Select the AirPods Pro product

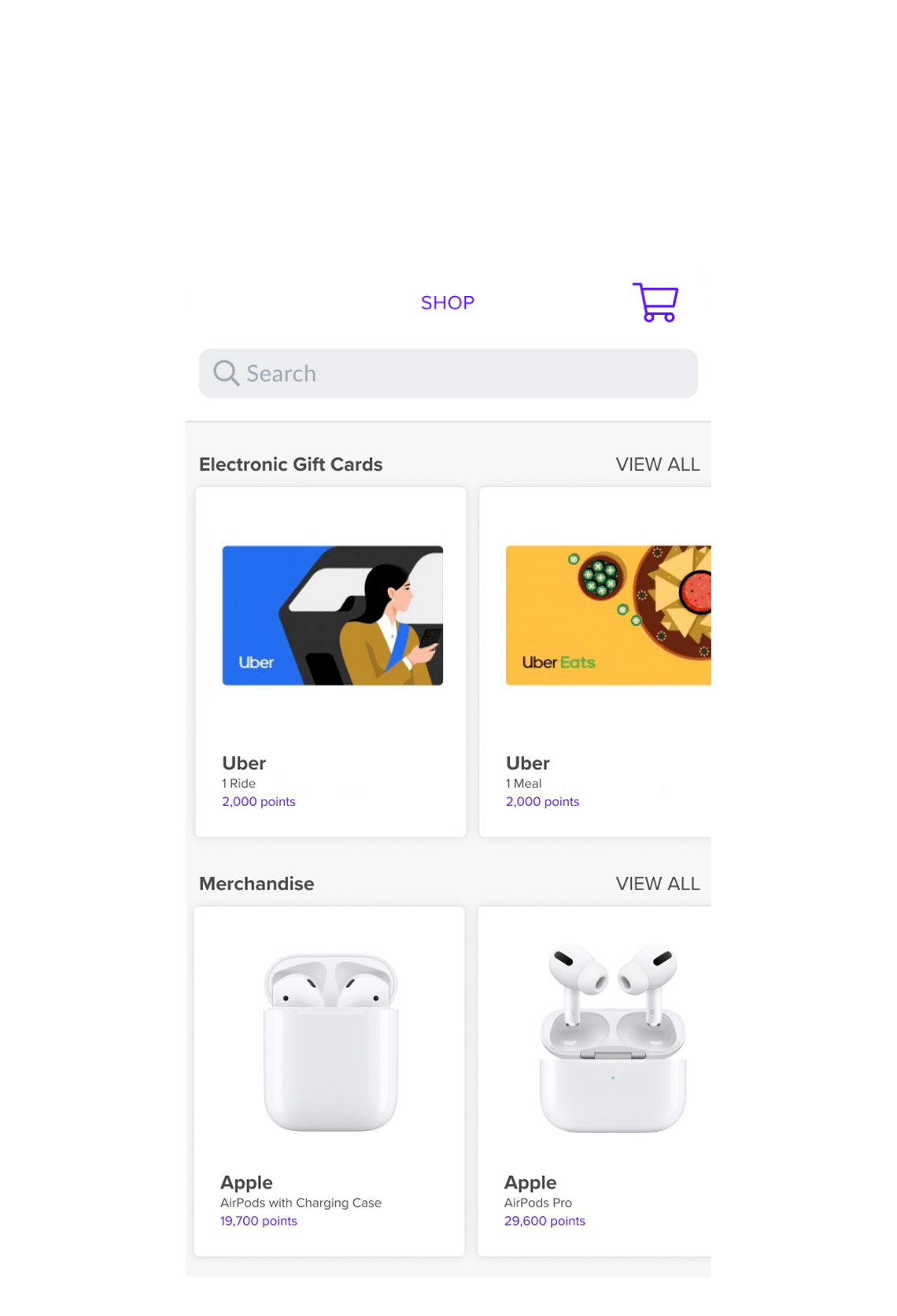[x=594, y=1081]
